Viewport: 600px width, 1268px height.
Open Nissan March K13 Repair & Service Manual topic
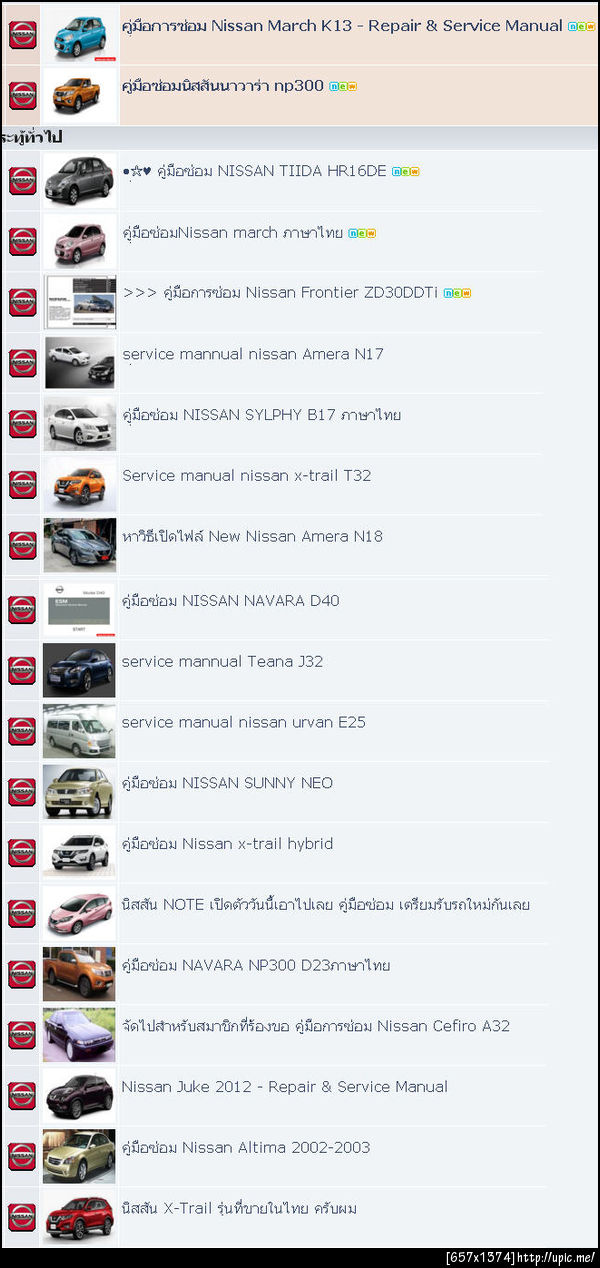pyautogui.click(x=341, y=26)
